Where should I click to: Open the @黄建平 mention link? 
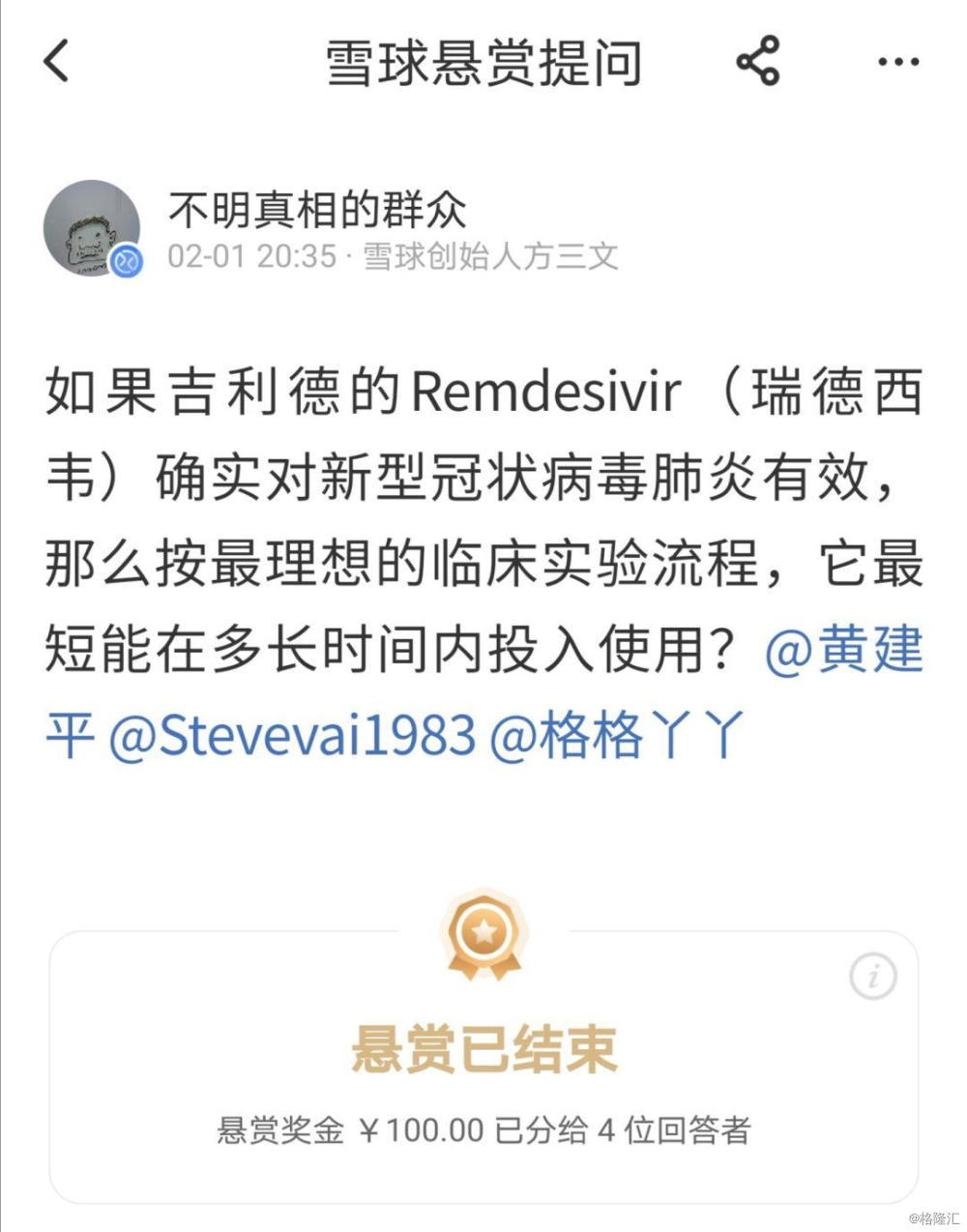coord(843,651)
